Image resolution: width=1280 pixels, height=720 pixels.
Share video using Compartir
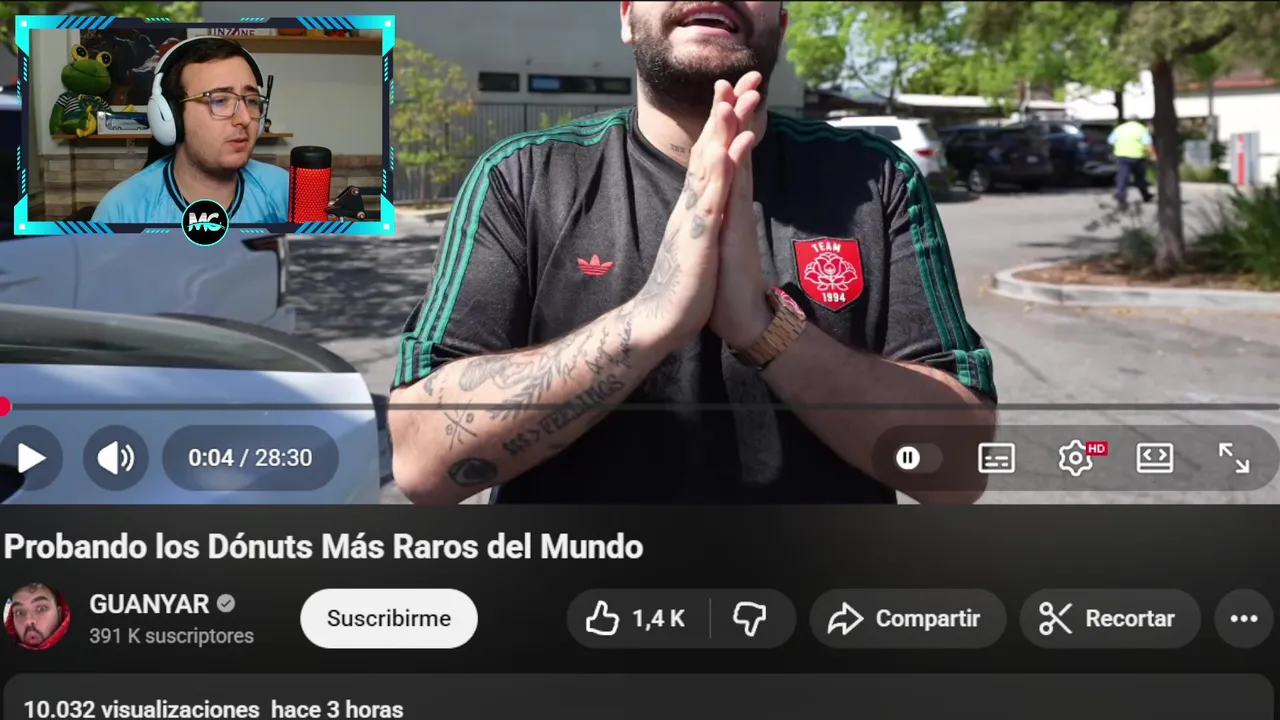coord(906,619)
